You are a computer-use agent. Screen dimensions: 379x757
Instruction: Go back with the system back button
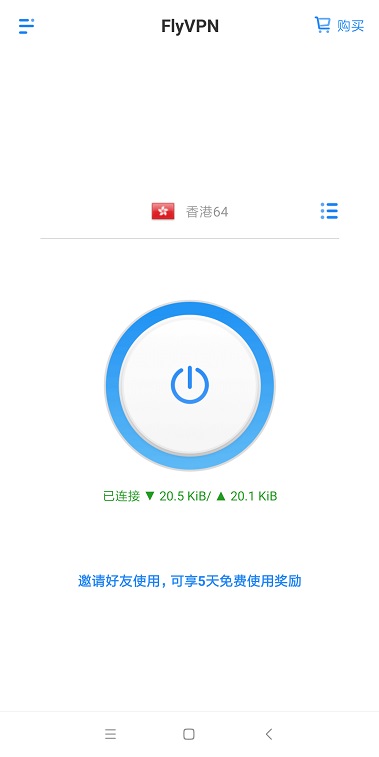pos(269,734)
